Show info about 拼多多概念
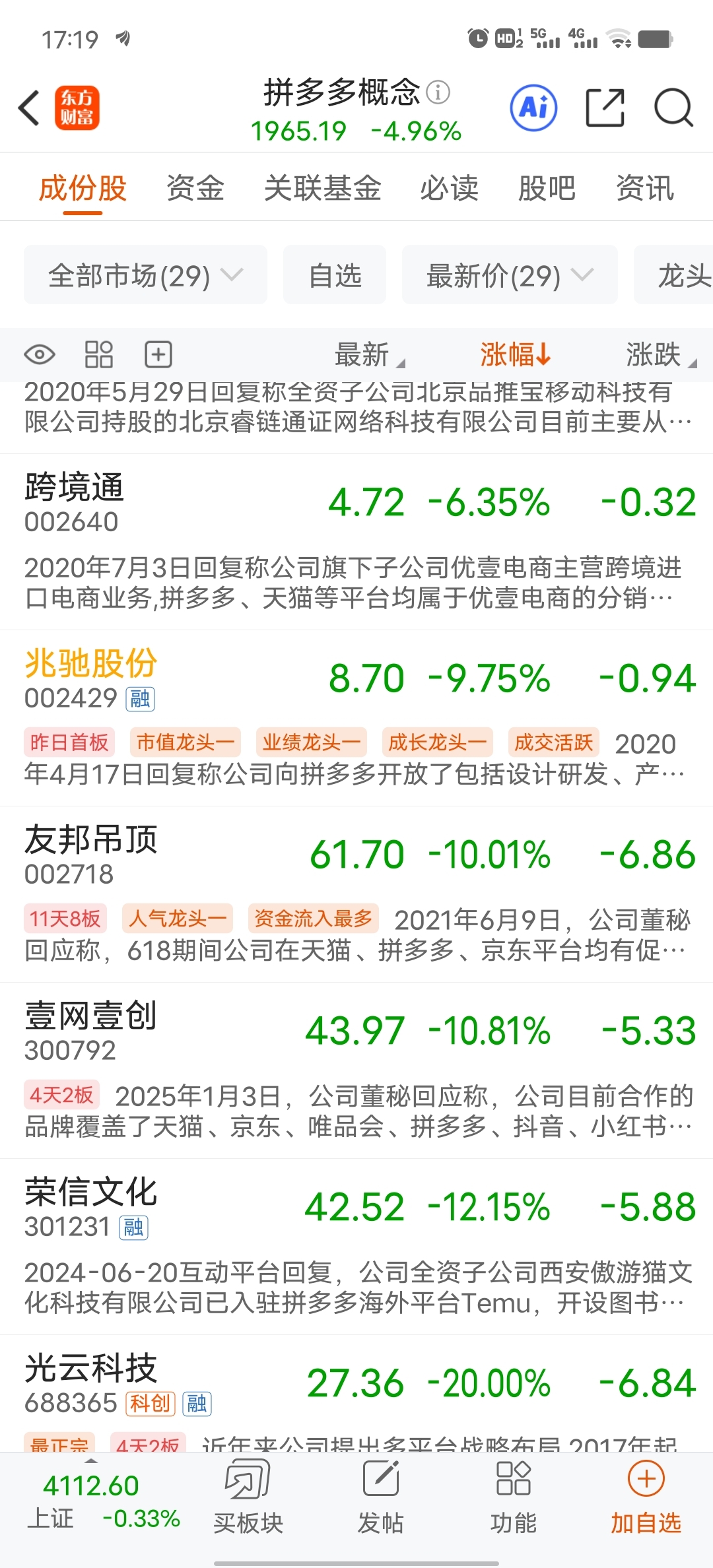 point(438,92)
